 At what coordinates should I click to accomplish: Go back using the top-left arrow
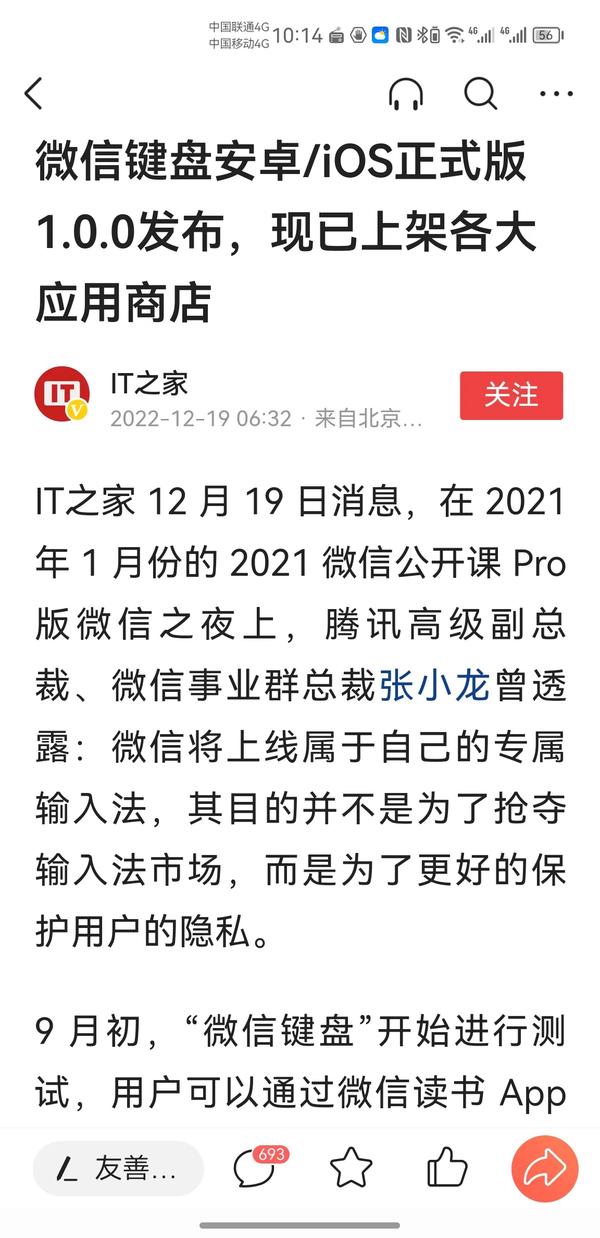click(x=34, y=93)
